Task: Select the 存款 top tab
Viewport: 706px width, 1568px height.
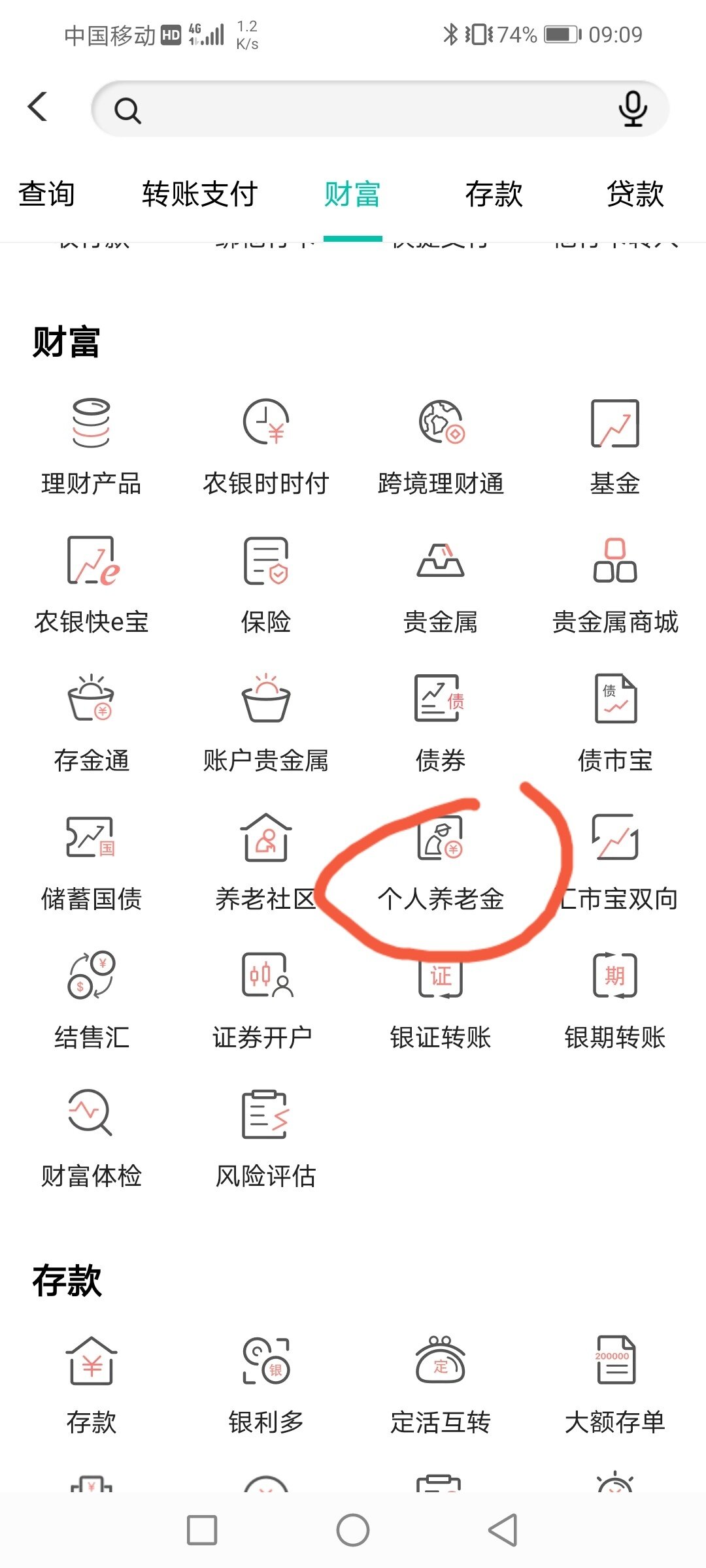Action: pos(494,194)
